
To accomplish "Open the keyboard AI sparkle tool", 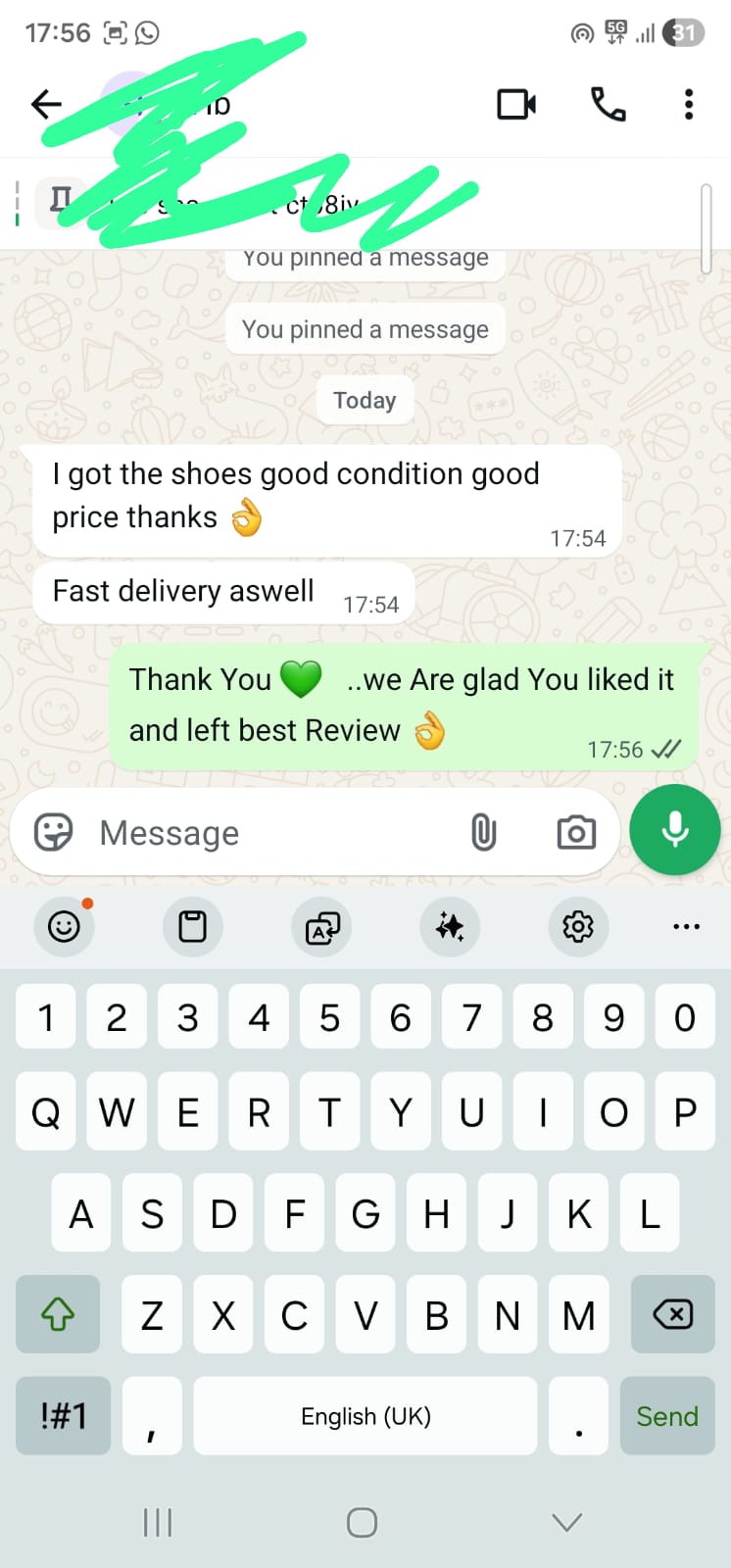I will pyautogui.click(x=450, y=926).
